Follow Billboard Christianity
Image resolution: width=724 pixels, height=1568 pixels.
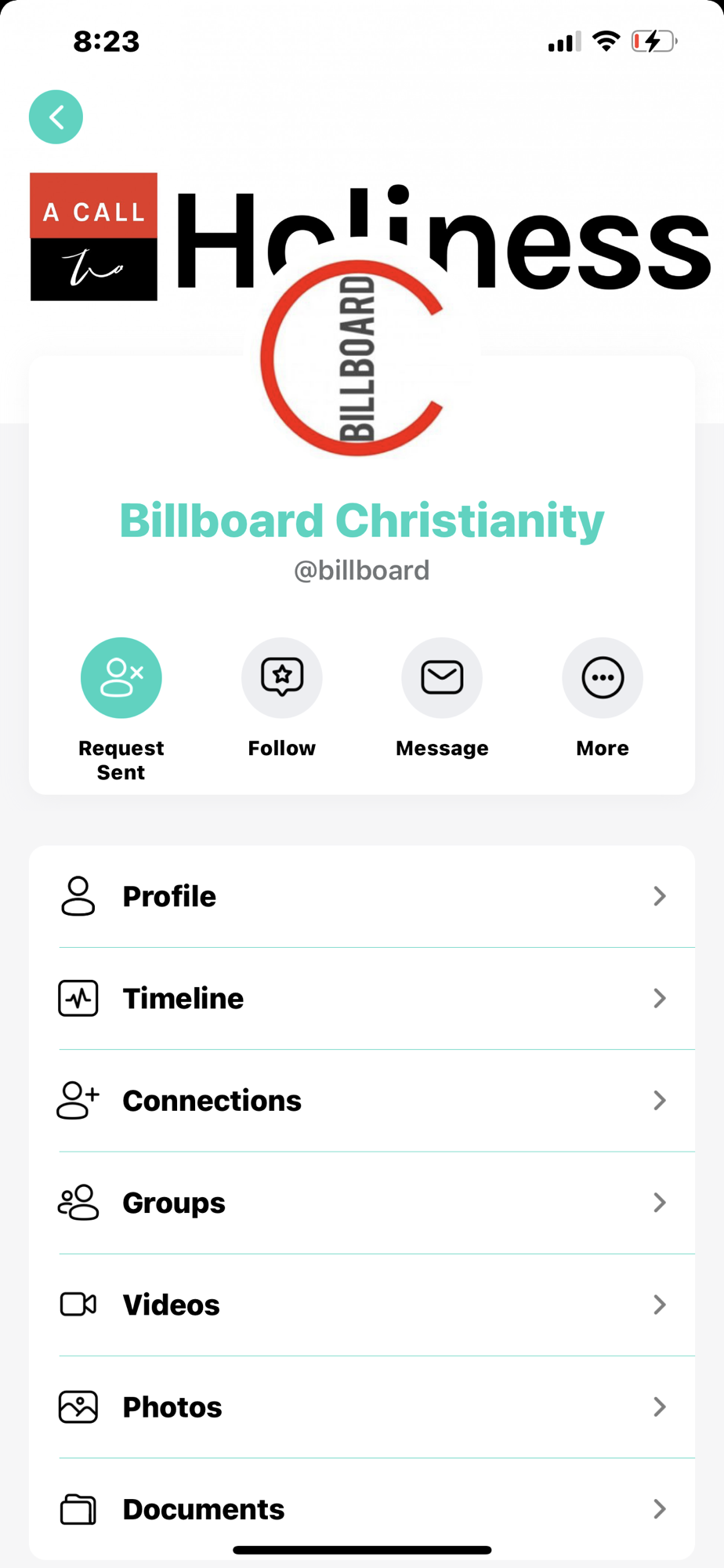pyautogui.click(x=282, y=678)
